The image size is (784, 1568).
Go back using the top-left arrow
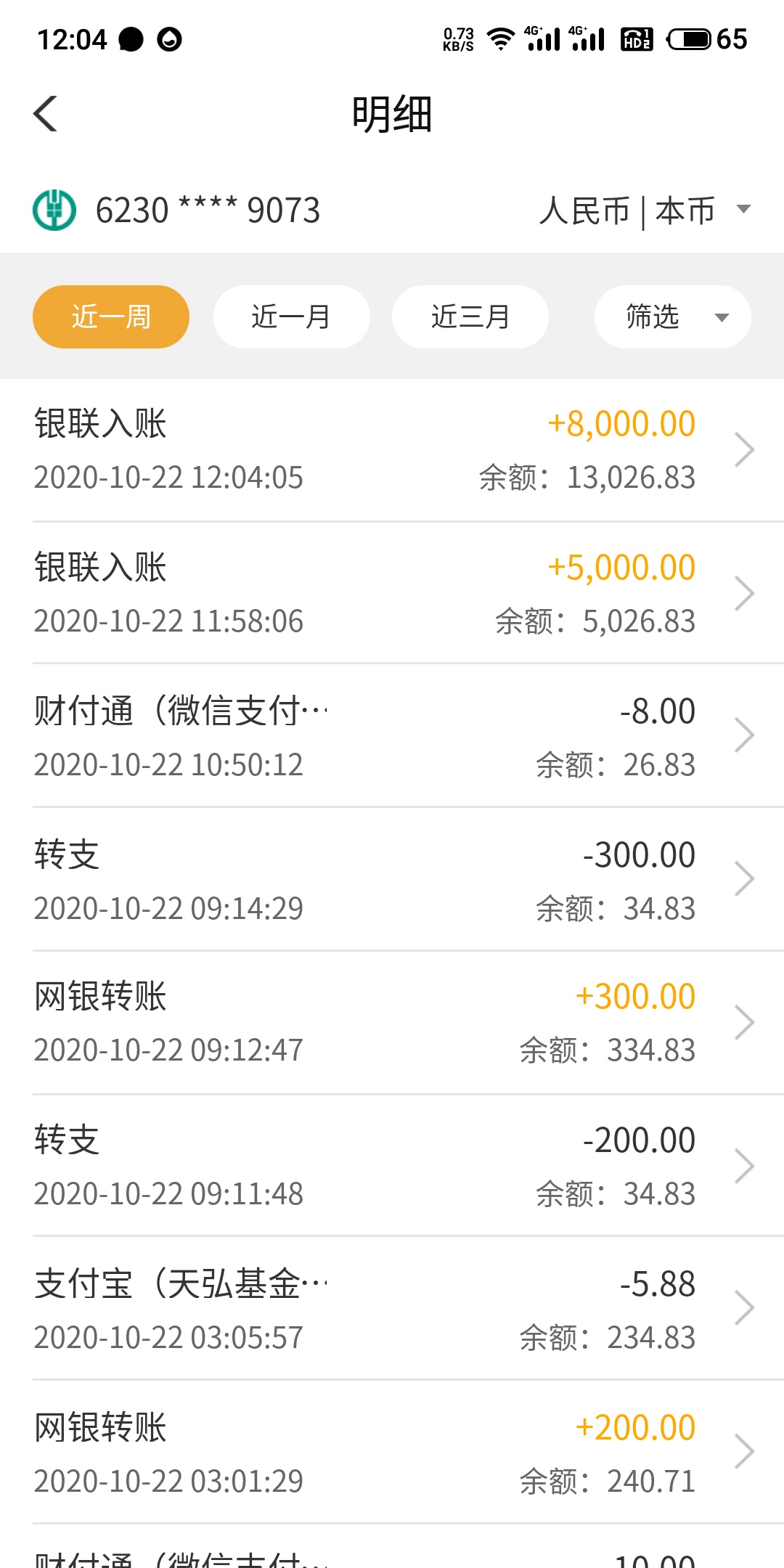45,114
